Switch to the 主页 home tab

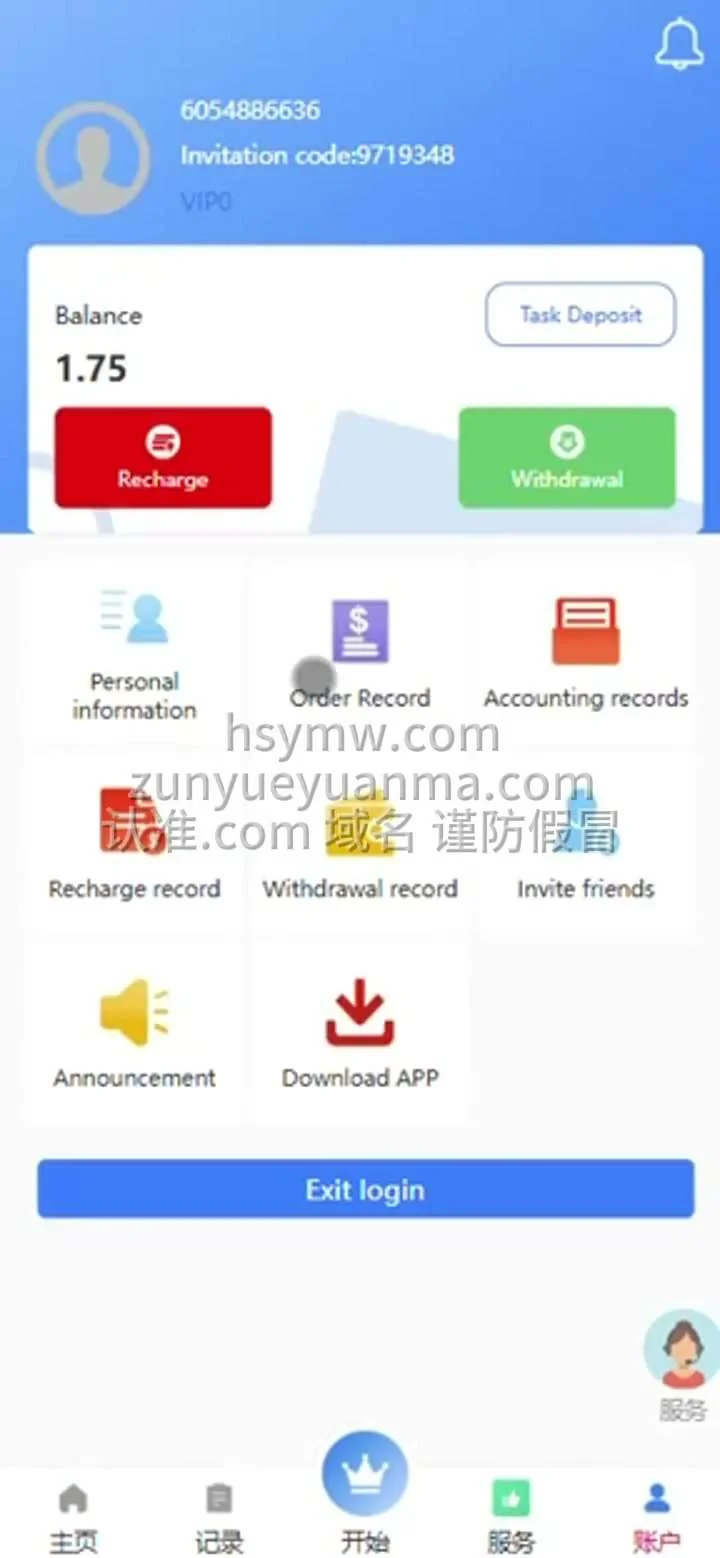pos(73,1517)
